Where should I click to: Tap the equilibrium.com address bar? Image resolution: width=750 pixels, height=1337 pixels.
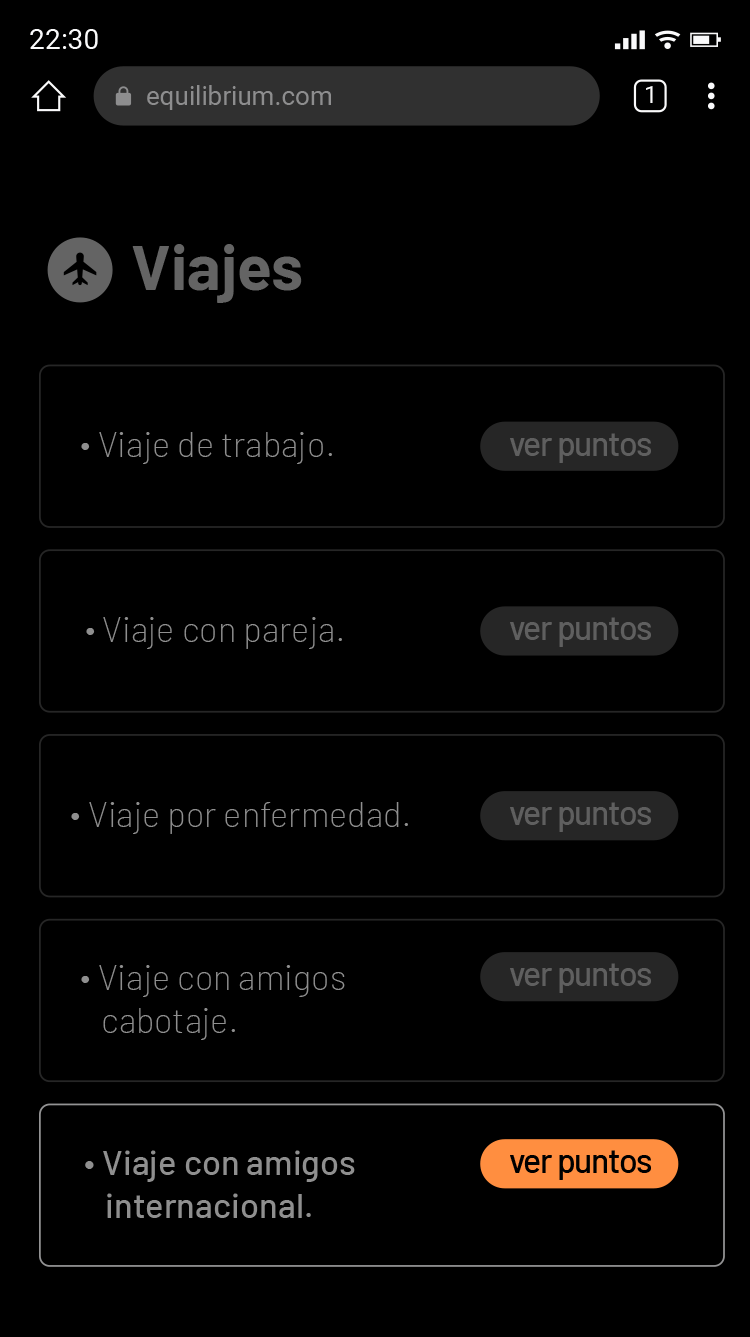click(x=346, y=96)
